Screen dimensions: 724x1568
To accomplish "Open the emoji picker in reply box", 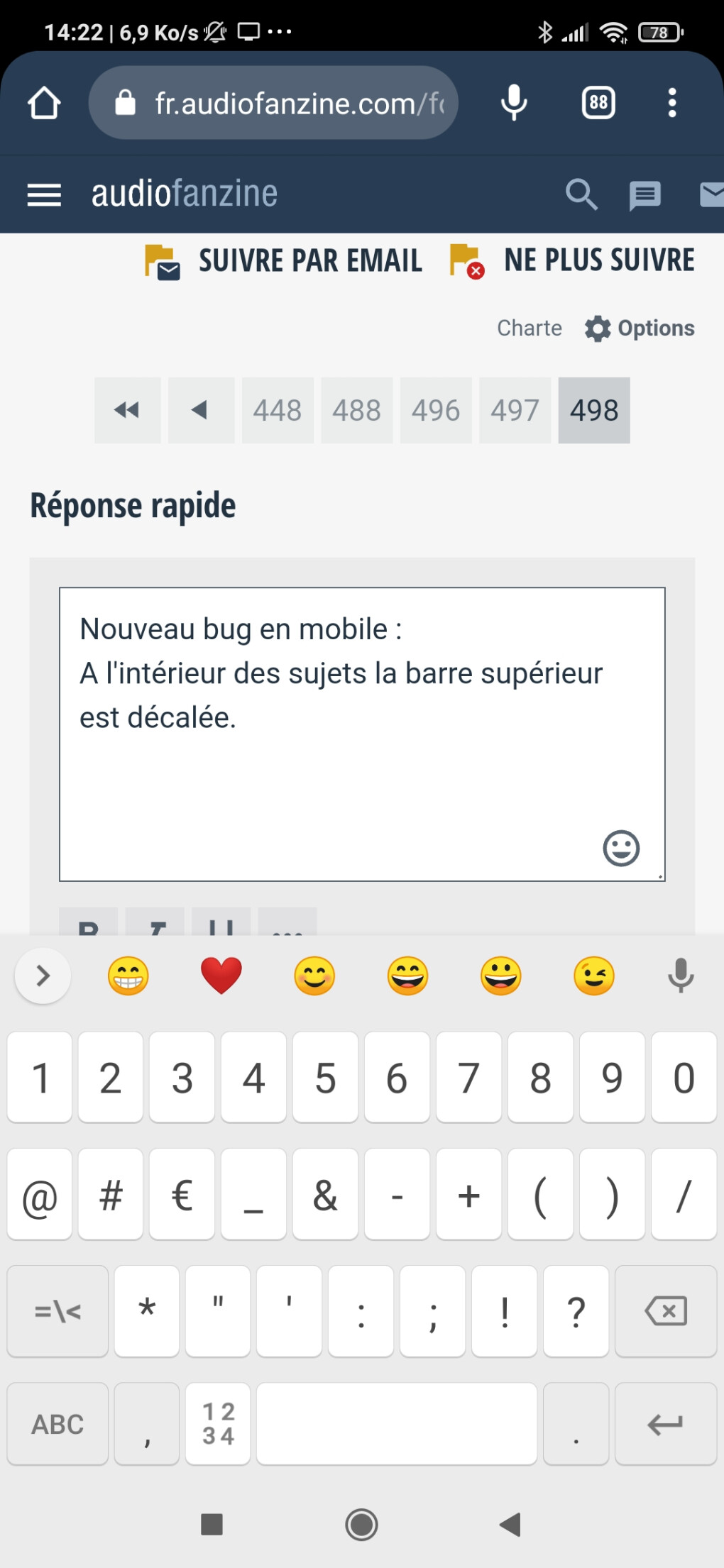I will click(621, 848).
